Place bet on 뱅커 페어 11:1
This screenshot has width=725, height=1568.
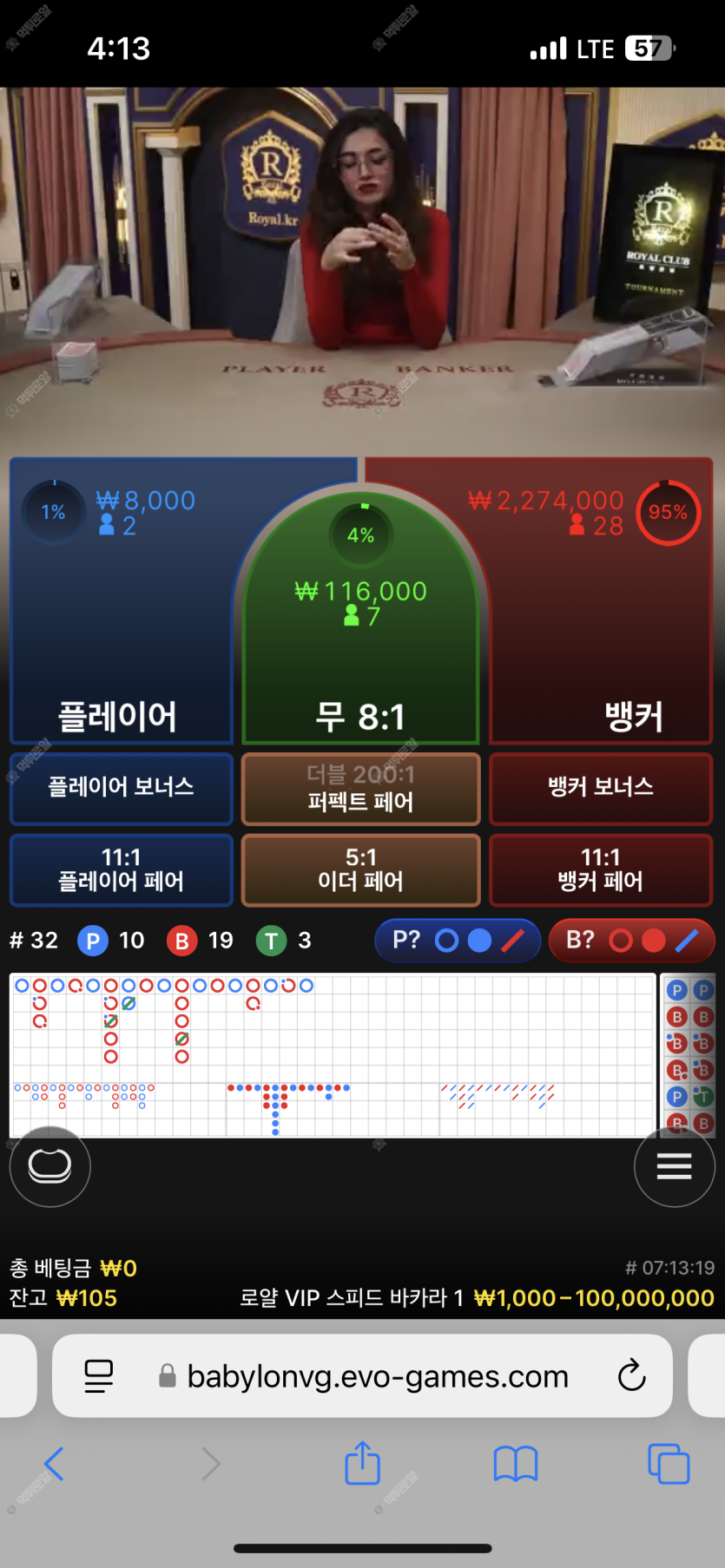click(x=601, y=869)
